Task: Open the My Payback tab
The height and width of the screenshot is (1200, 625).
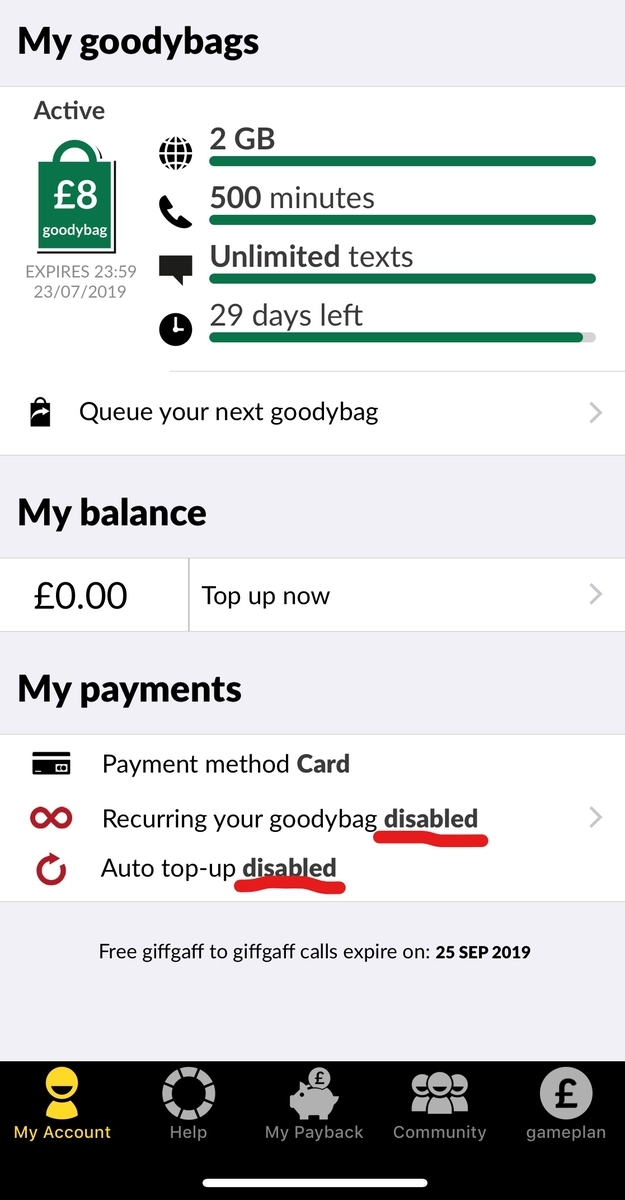Action: tap(314, 1104)
